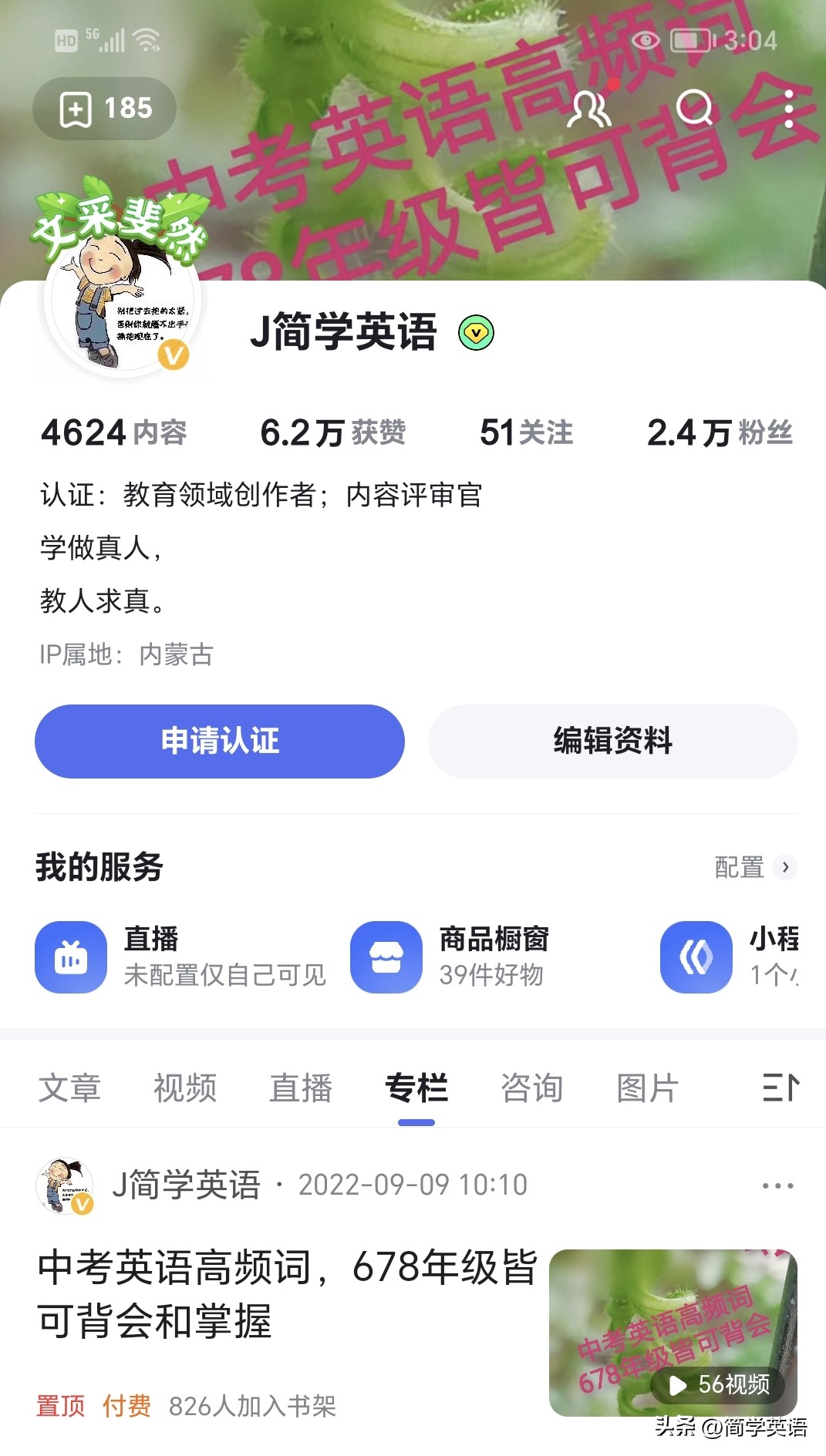
Task: Switch to the 文章 tab
Action: tap(70, 1088)
